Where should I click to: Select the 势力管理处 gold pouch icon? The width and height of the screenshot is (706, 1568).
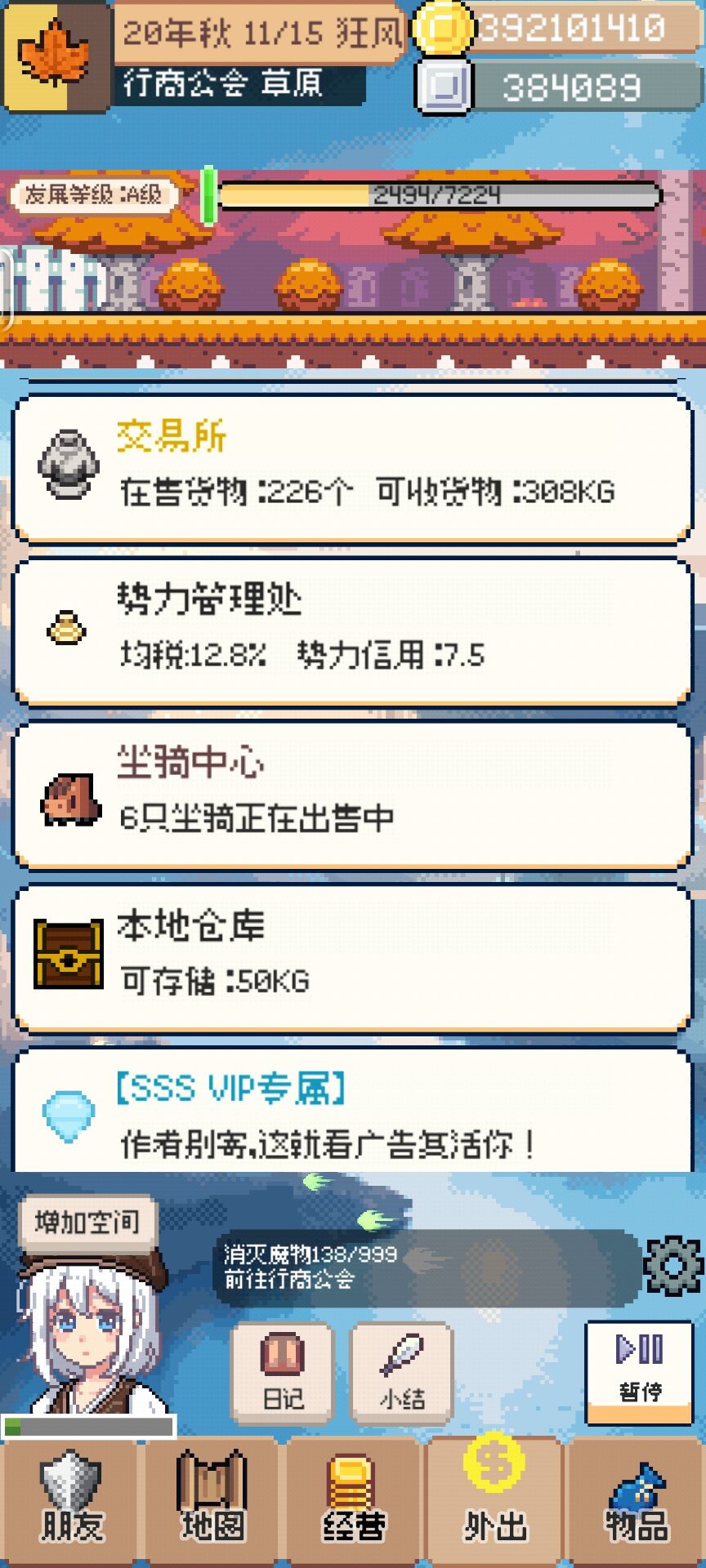[x=65, y=629]
